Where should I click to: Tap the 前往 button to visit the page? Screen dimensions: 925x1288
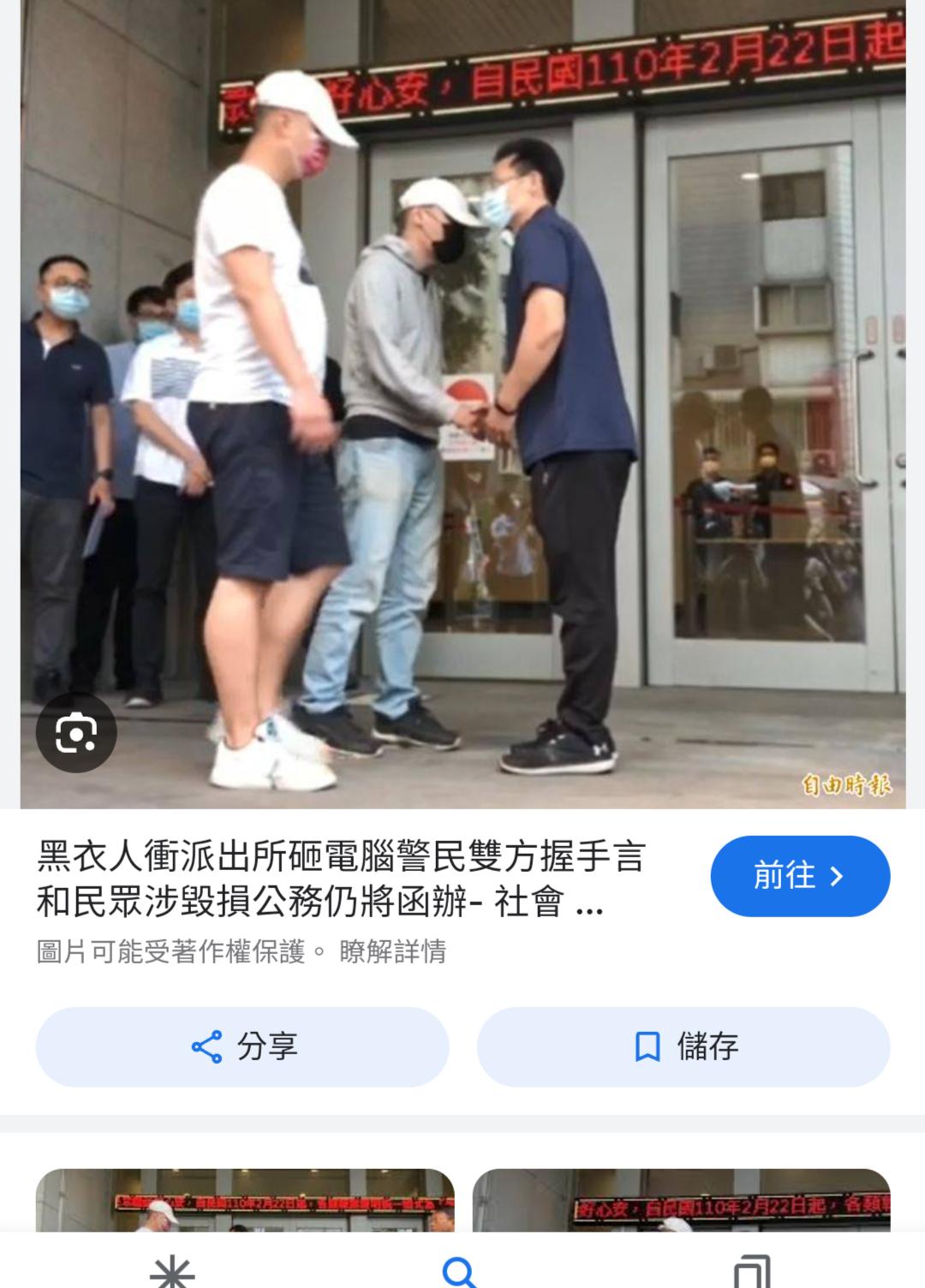pyautogui.click(x=800, y=876)
